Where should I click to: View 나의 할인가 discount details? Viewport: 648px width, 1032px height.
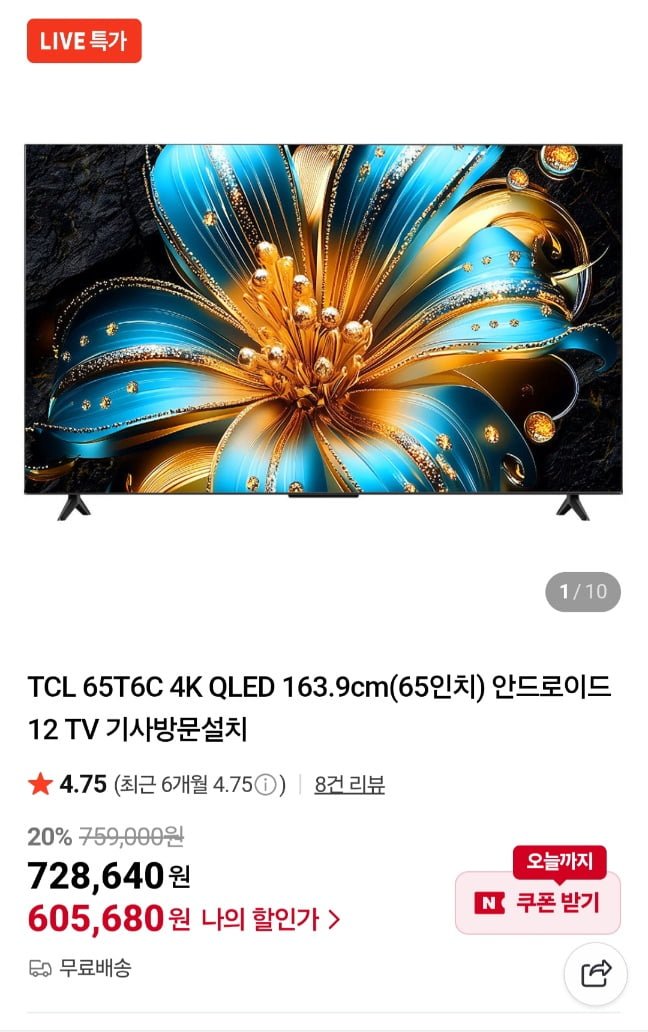(x=271, y=918)
